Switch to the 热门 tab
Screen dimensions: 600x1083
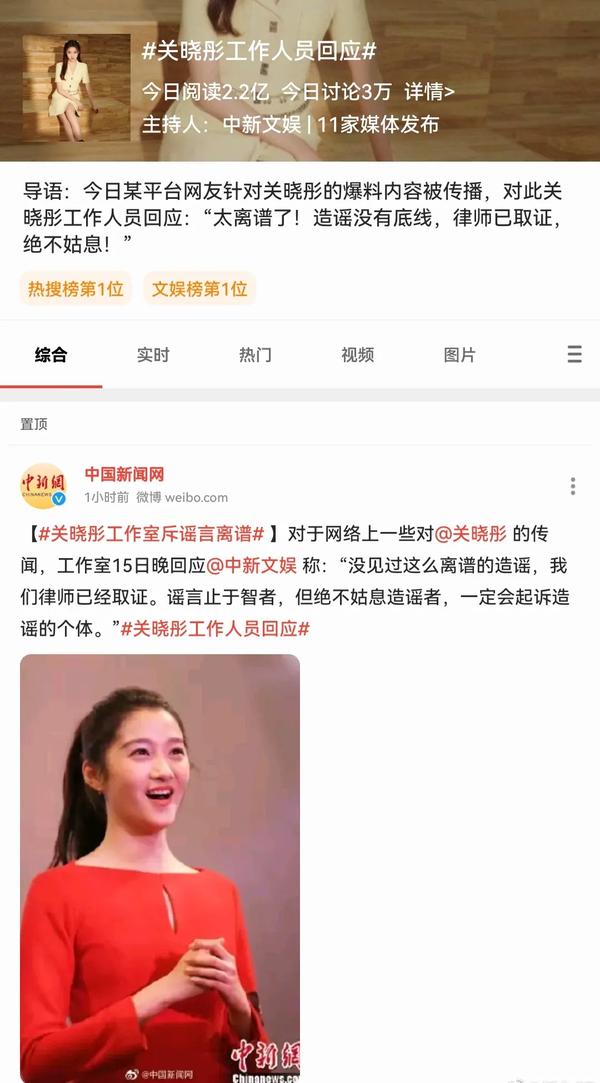coord(255,355)
